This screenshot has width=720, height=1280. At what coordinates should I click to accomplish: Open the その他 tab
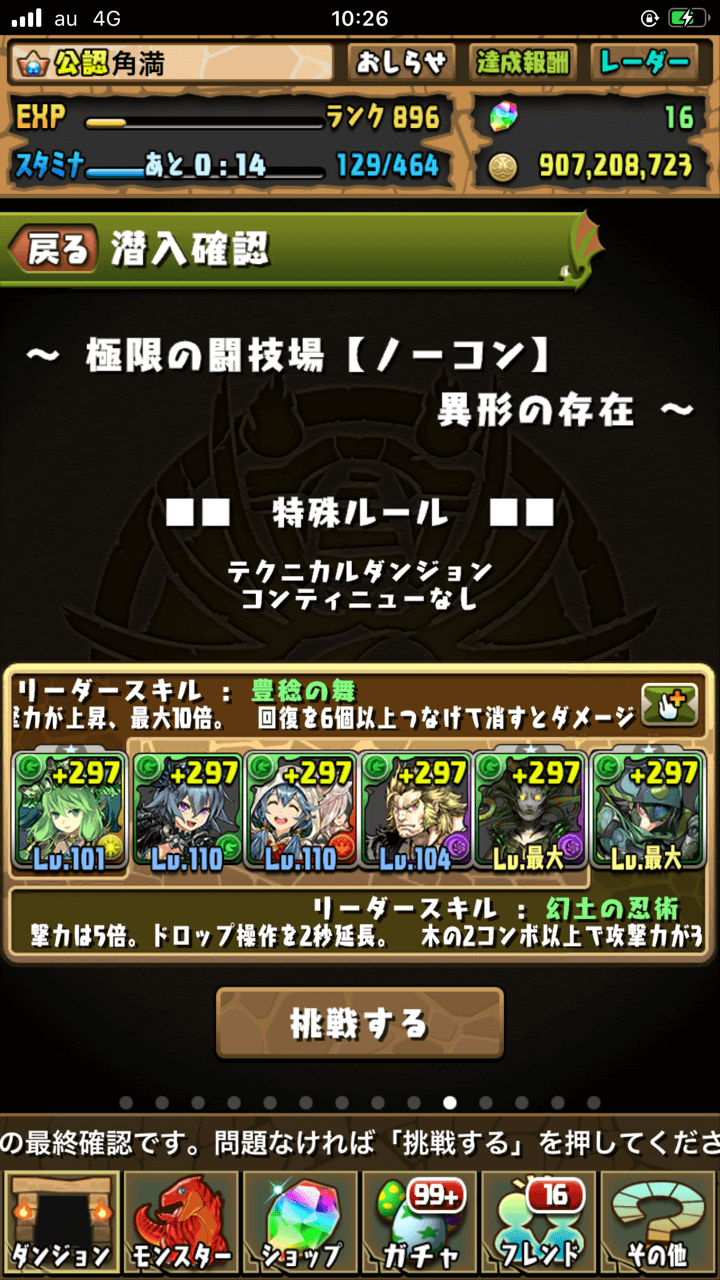point(660,1224)
